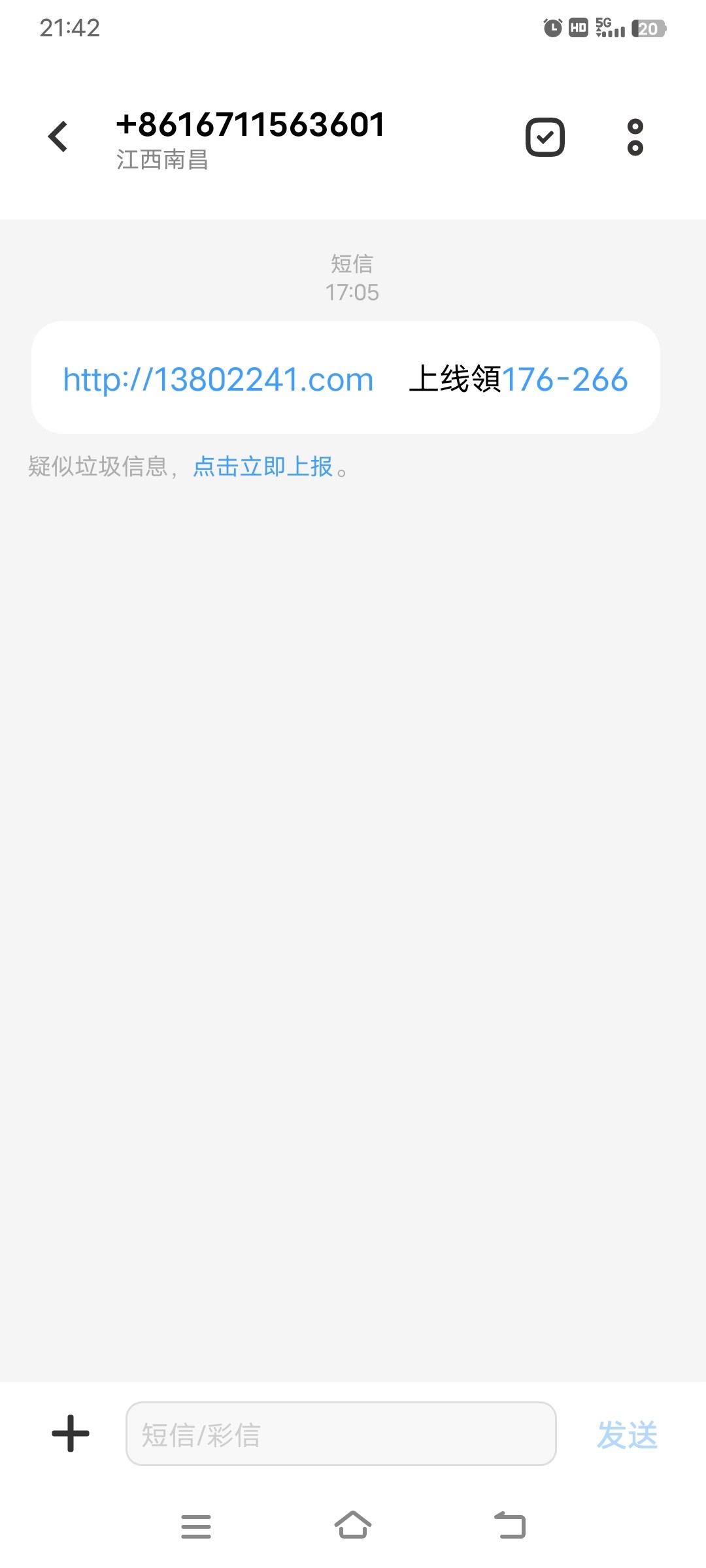
Task: Open the plus attachment menu
Action: (71, 1434)
